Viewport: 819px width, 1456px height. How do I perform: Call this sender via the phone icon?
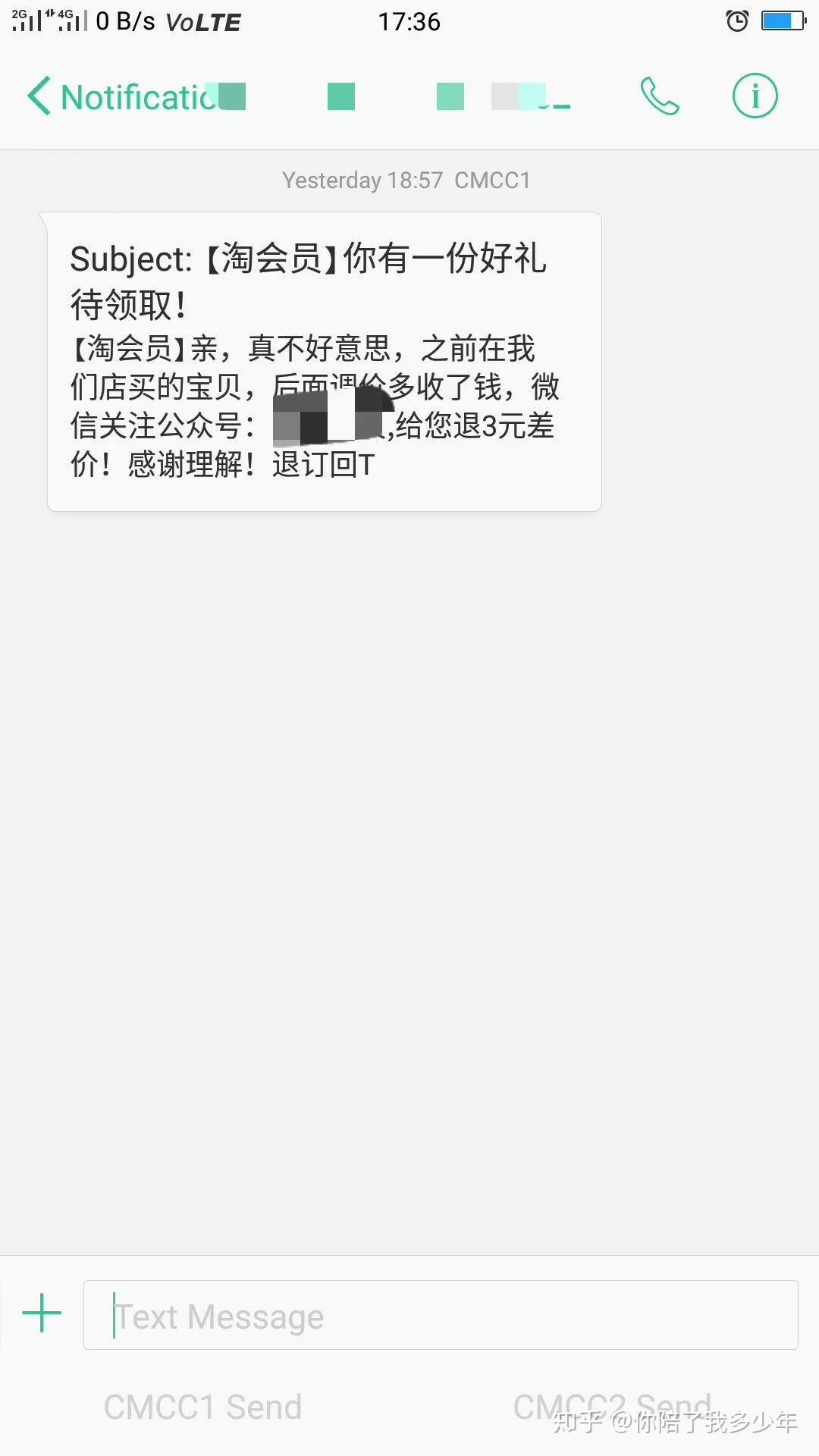pos(659,96)
